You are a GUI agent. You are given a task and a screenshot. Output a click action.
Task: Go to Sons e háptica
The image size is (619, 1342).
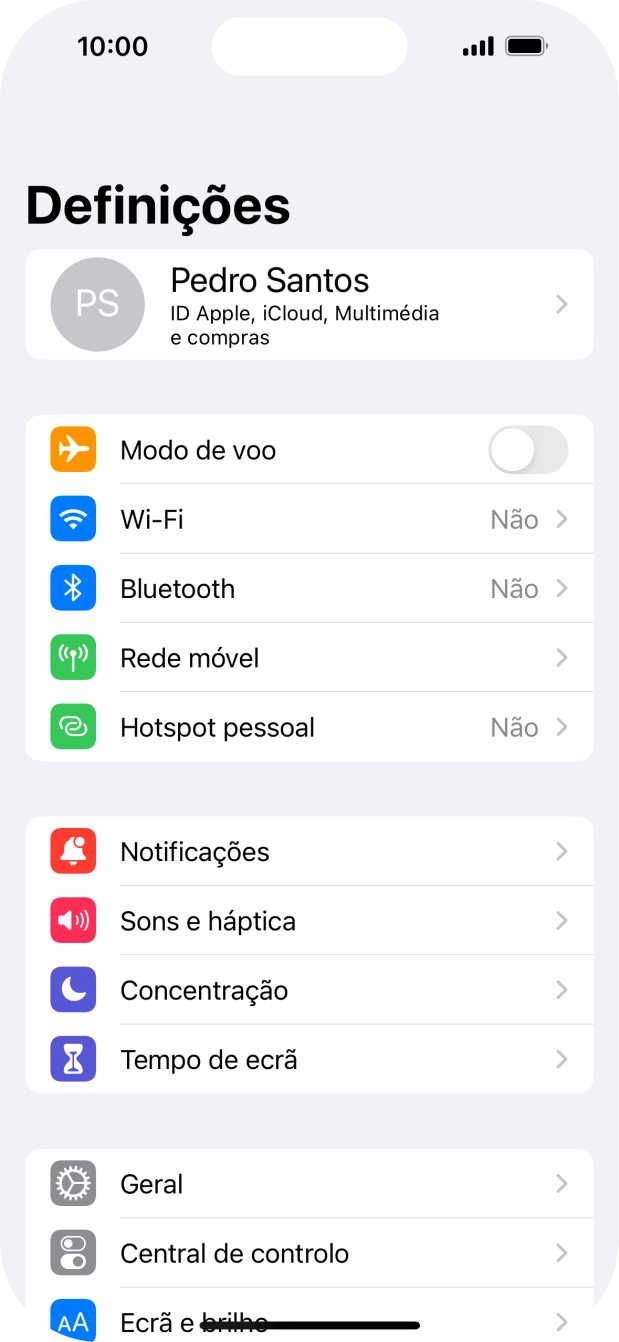coord(309,920)
